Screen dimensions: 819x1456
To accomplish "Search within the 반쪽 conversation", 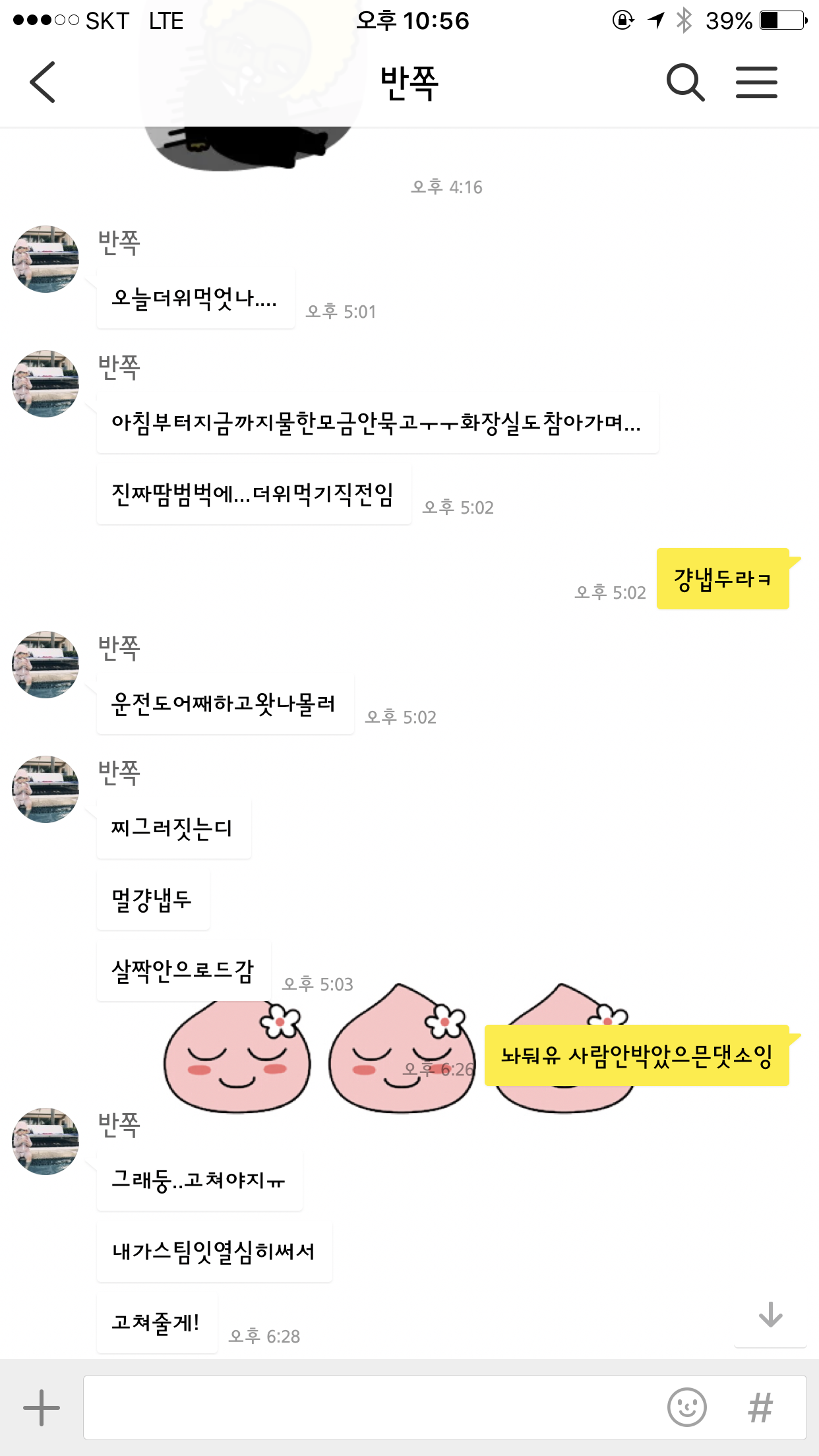I will tap(685, 82).
